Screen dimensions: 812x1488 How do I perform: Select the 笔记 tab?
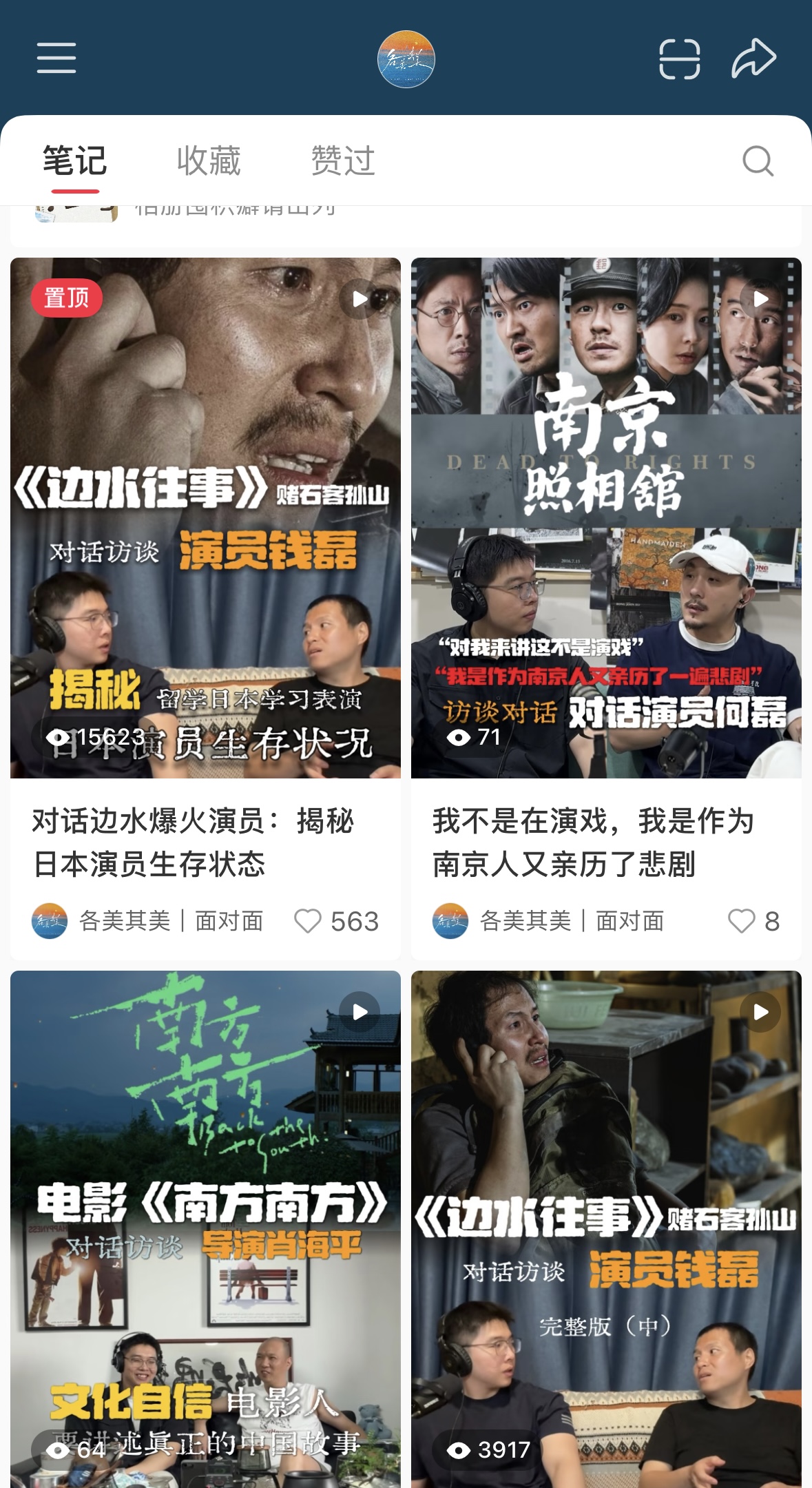[x=74, y=161]
